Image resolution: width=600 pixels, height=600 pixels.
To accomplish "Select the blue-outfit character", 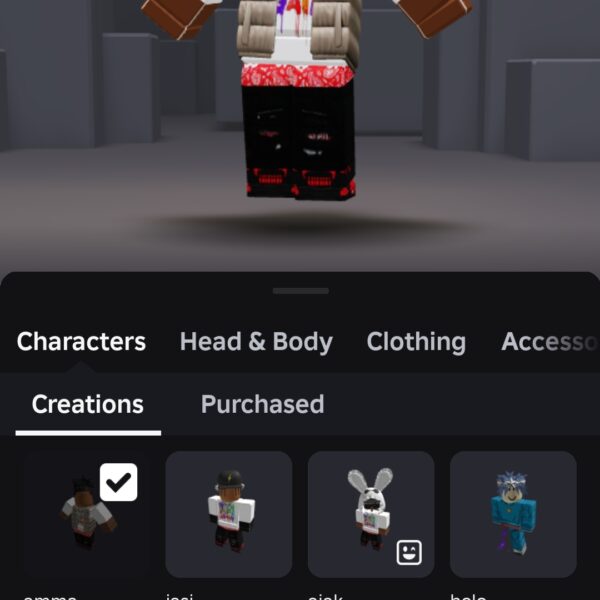I will 513,514.
